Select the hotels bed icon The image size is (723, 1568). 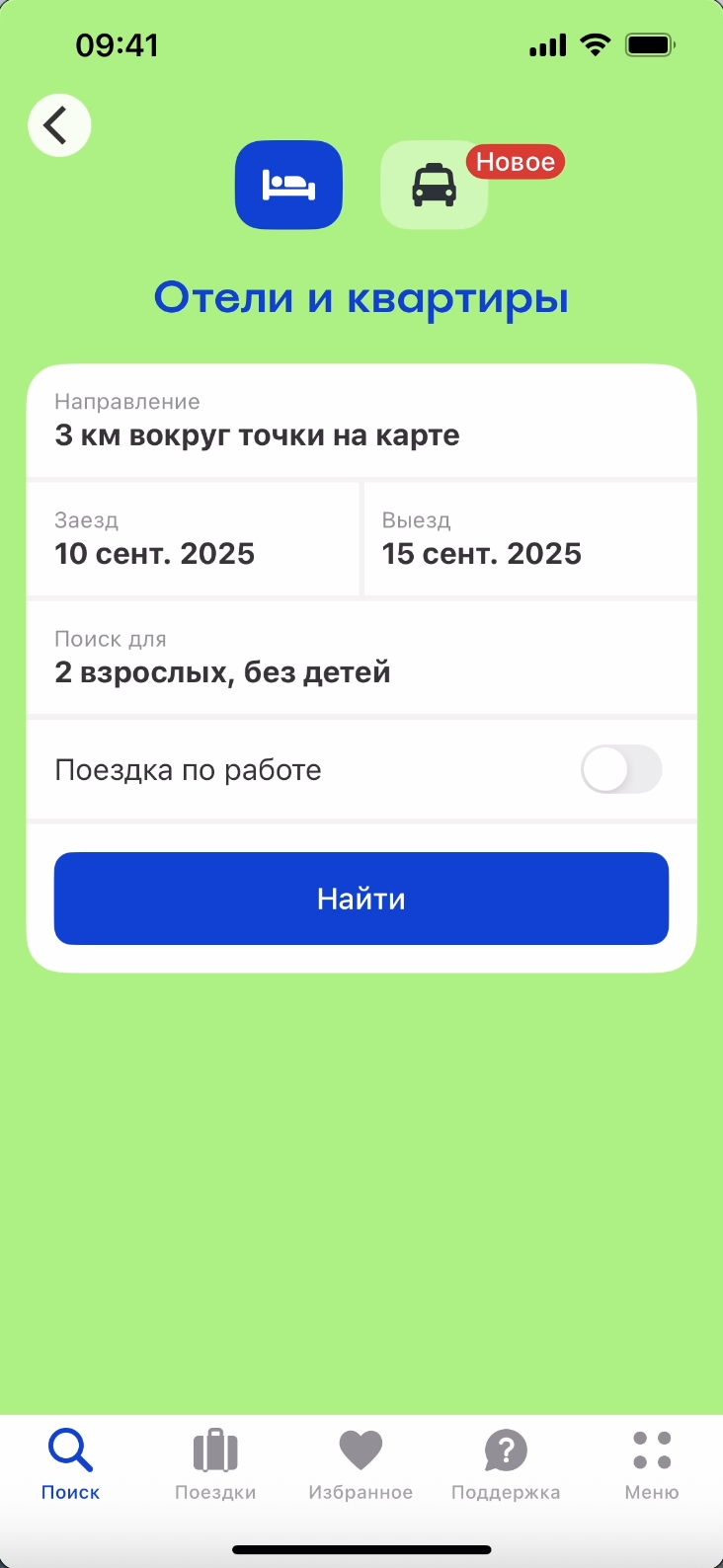(288, 185)
